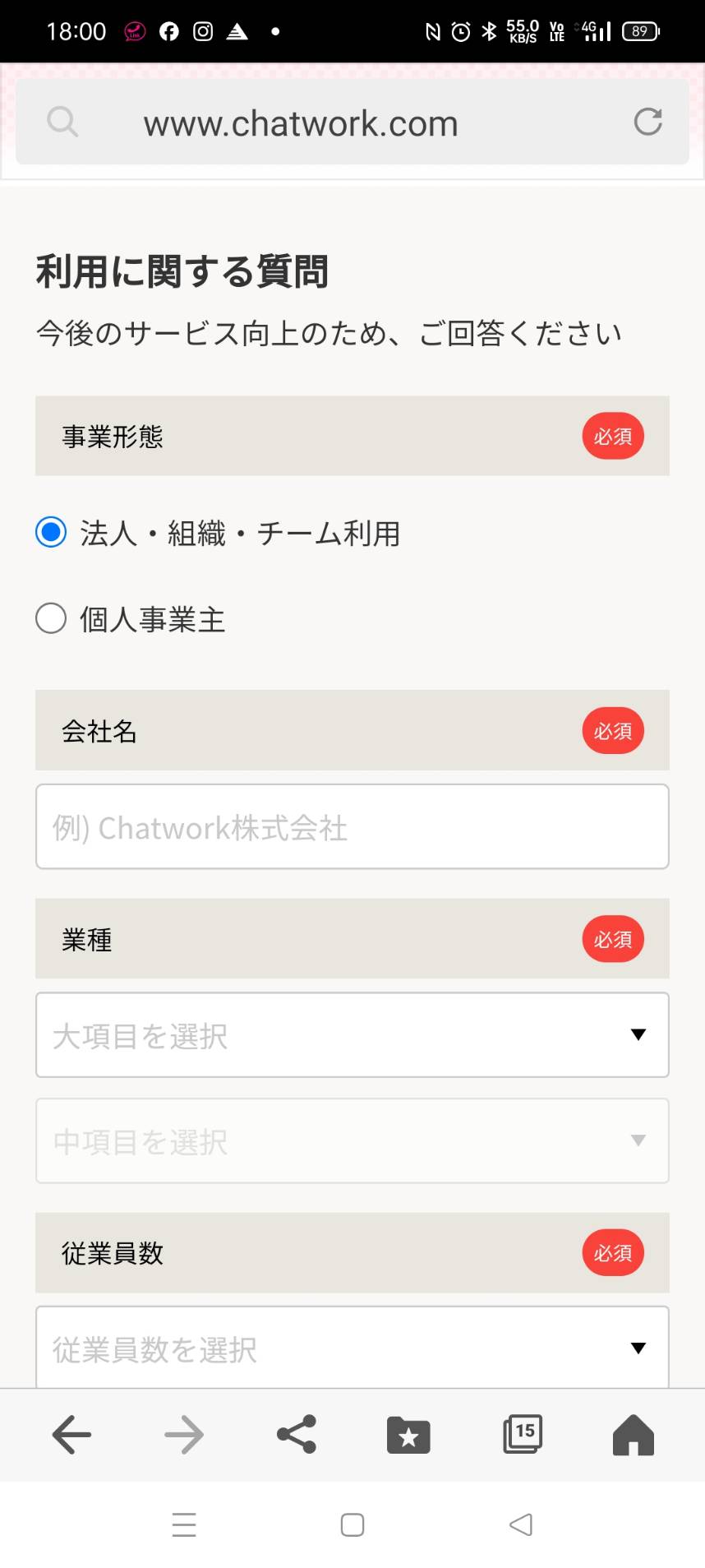Share this page via share icon
Screen dimensions: 705x1568
(x=297, y=1435)
